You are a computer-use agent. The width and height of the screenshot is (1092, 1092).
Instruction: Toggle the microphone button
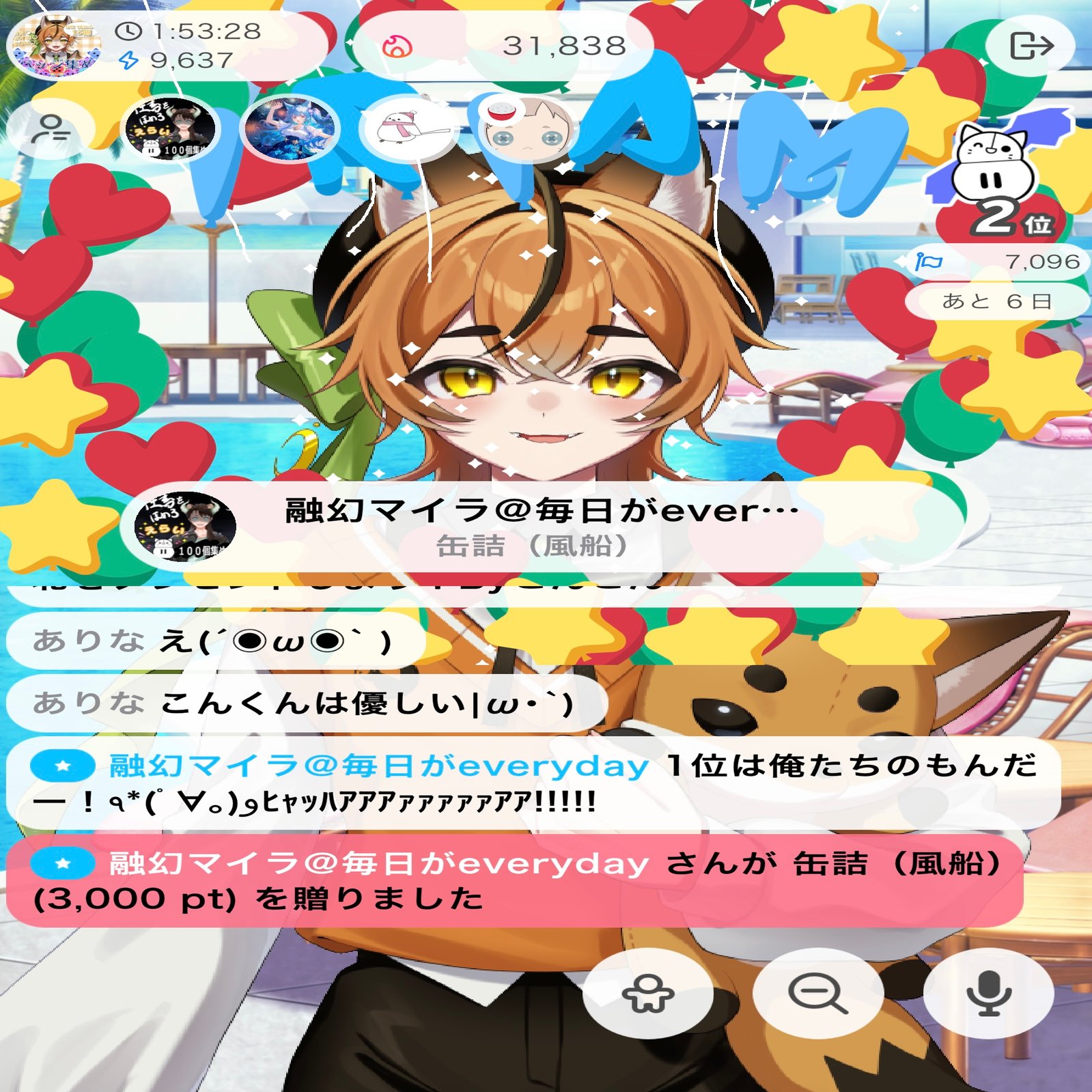988,992
